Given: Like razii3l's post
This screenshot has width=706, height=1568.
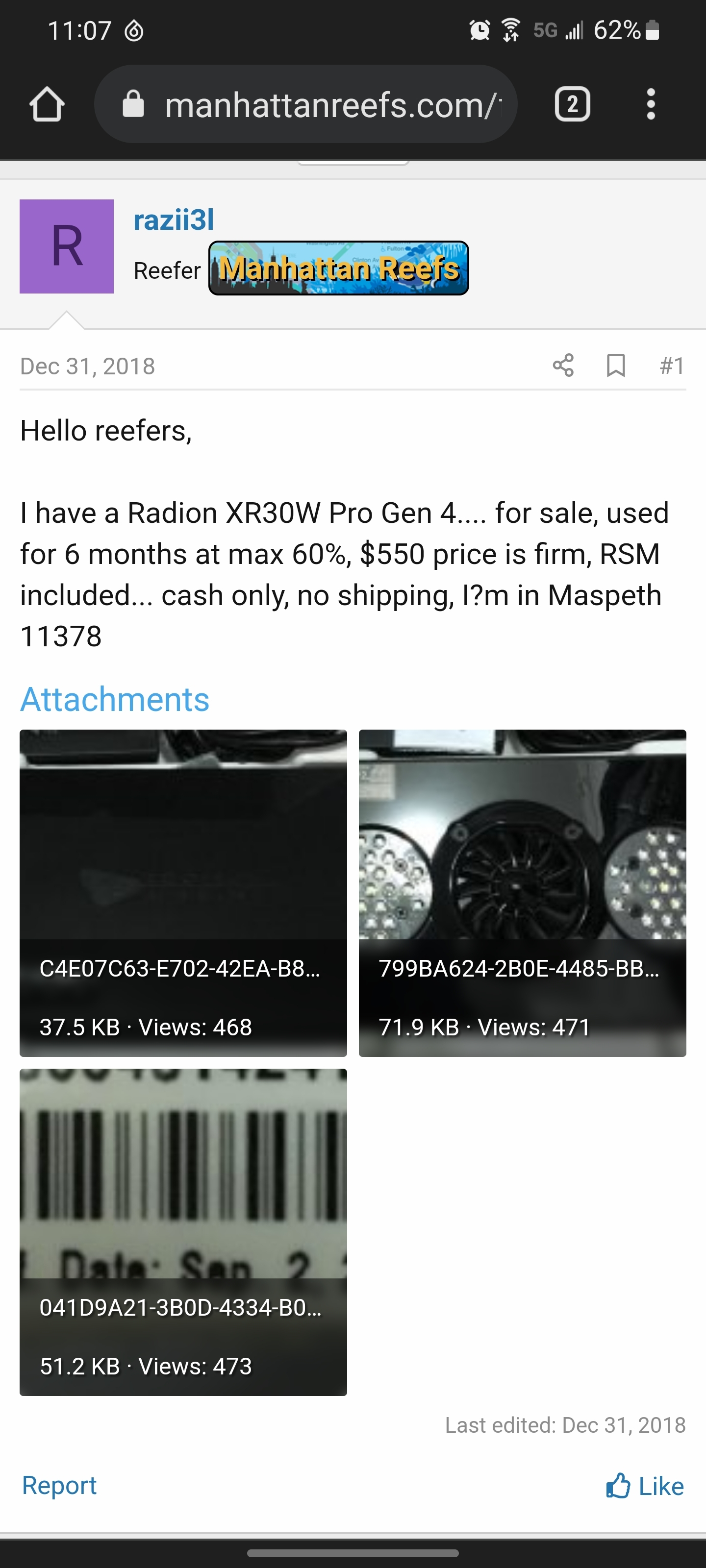Looking at the screenshot, I should [x=645, y=1486].
